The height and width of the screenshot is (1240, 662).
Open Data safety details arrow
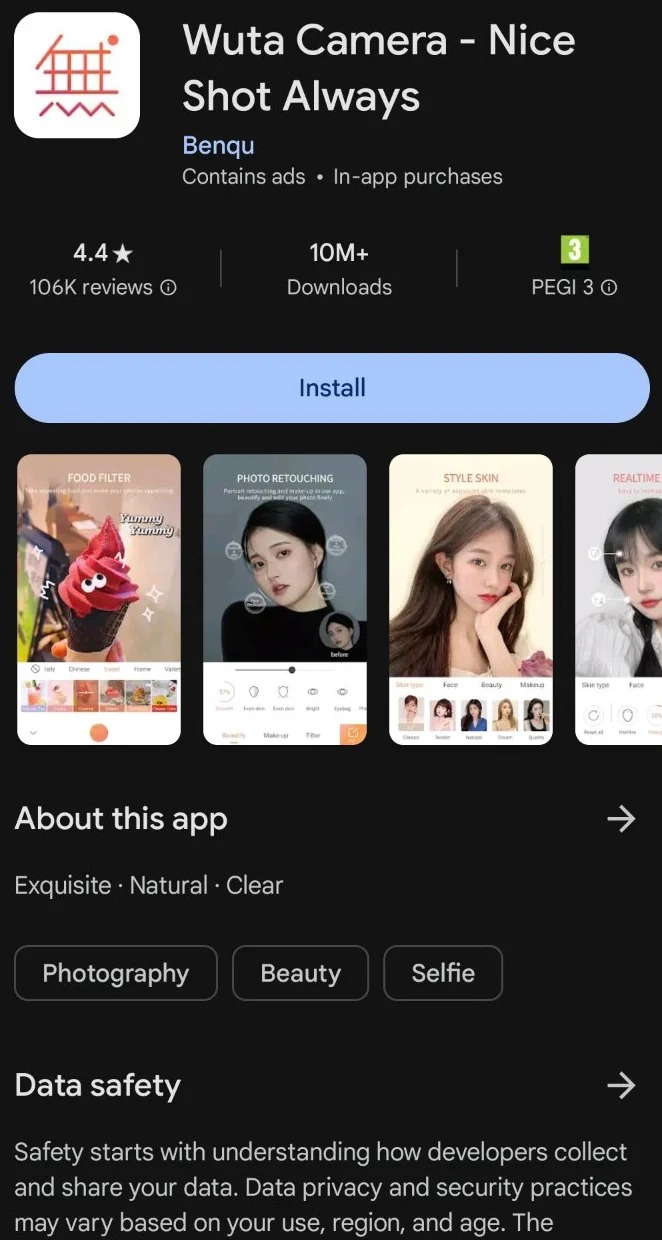[x=621, y=1086]
